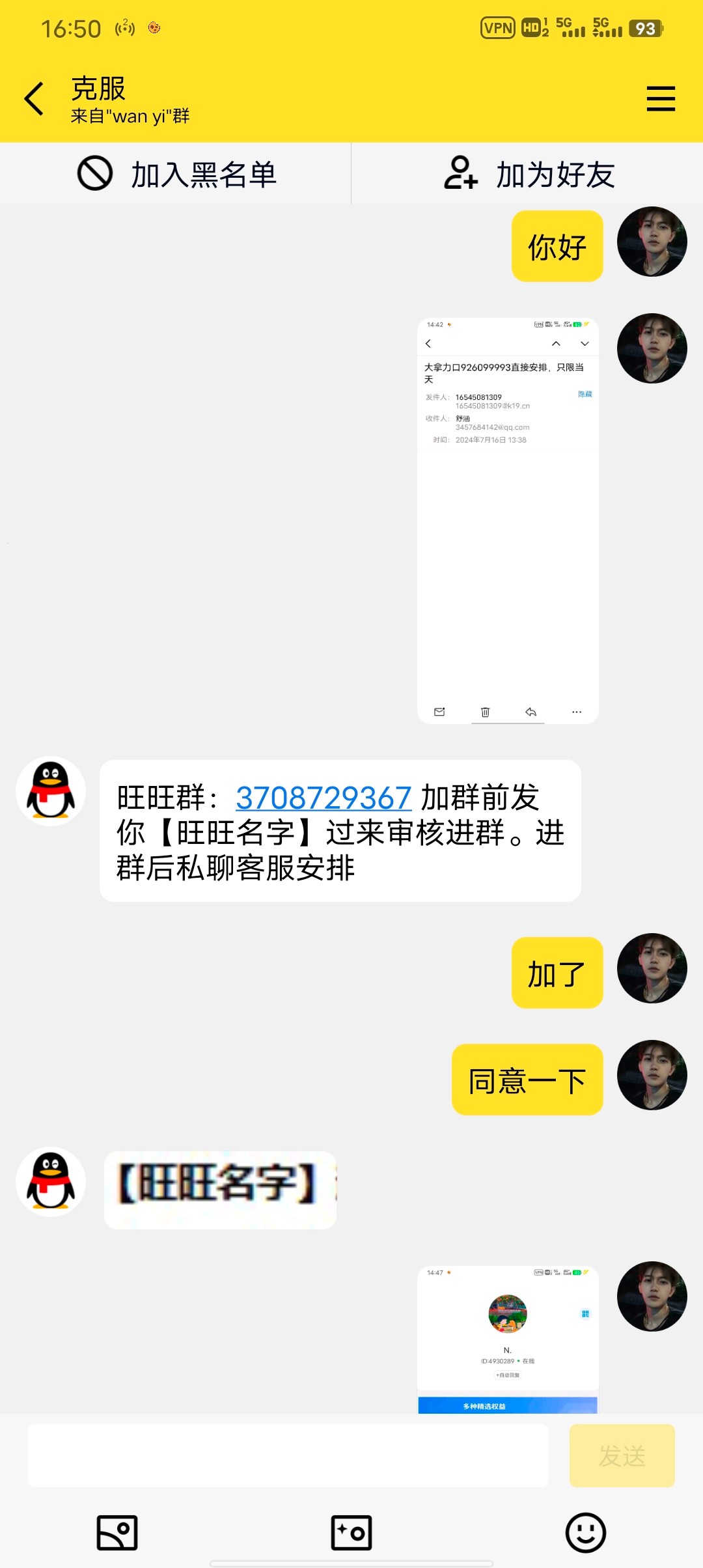Tap 加入黑名单 to block this user
Screen dimensions: 703x1568
(x=176, y=175)
